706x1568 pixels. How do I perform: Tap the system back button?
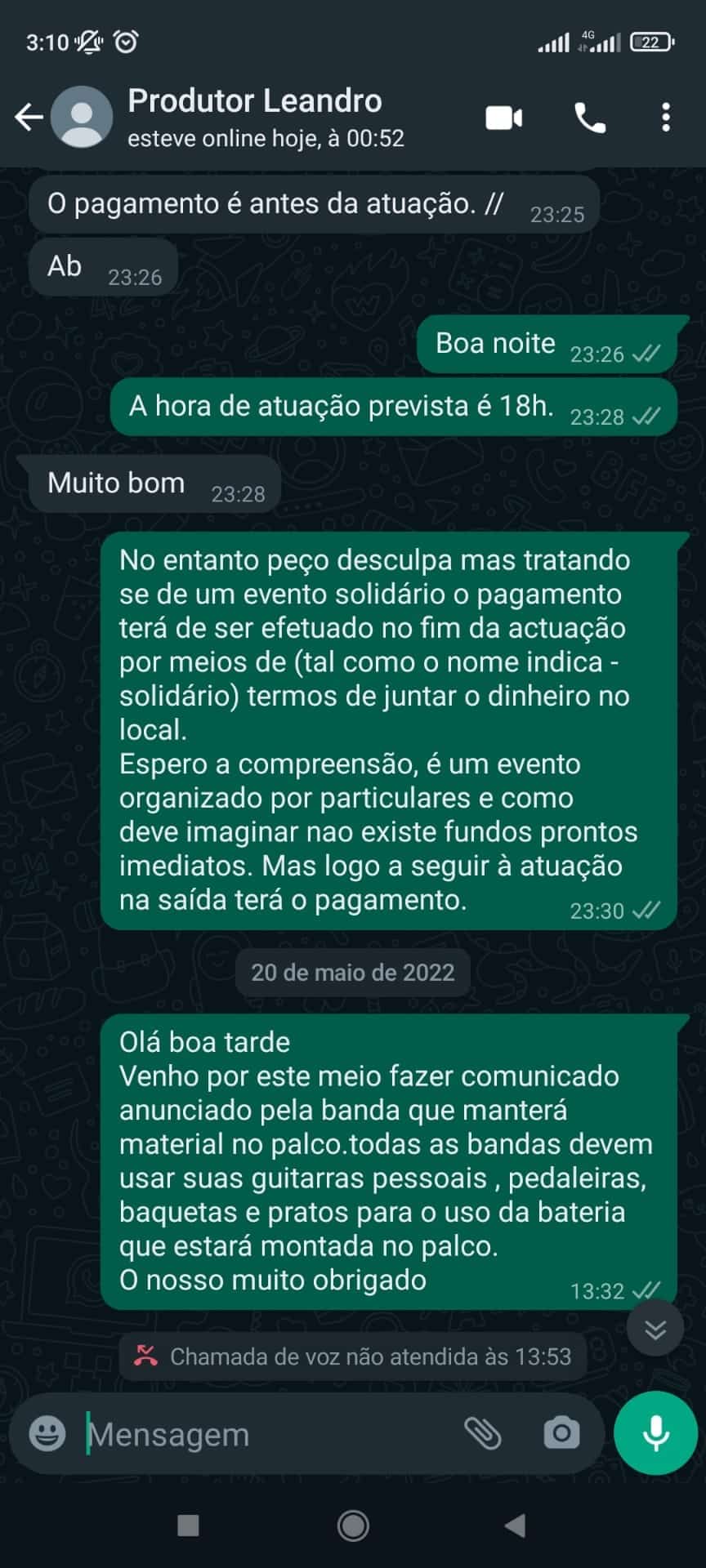pos(515,1526)
